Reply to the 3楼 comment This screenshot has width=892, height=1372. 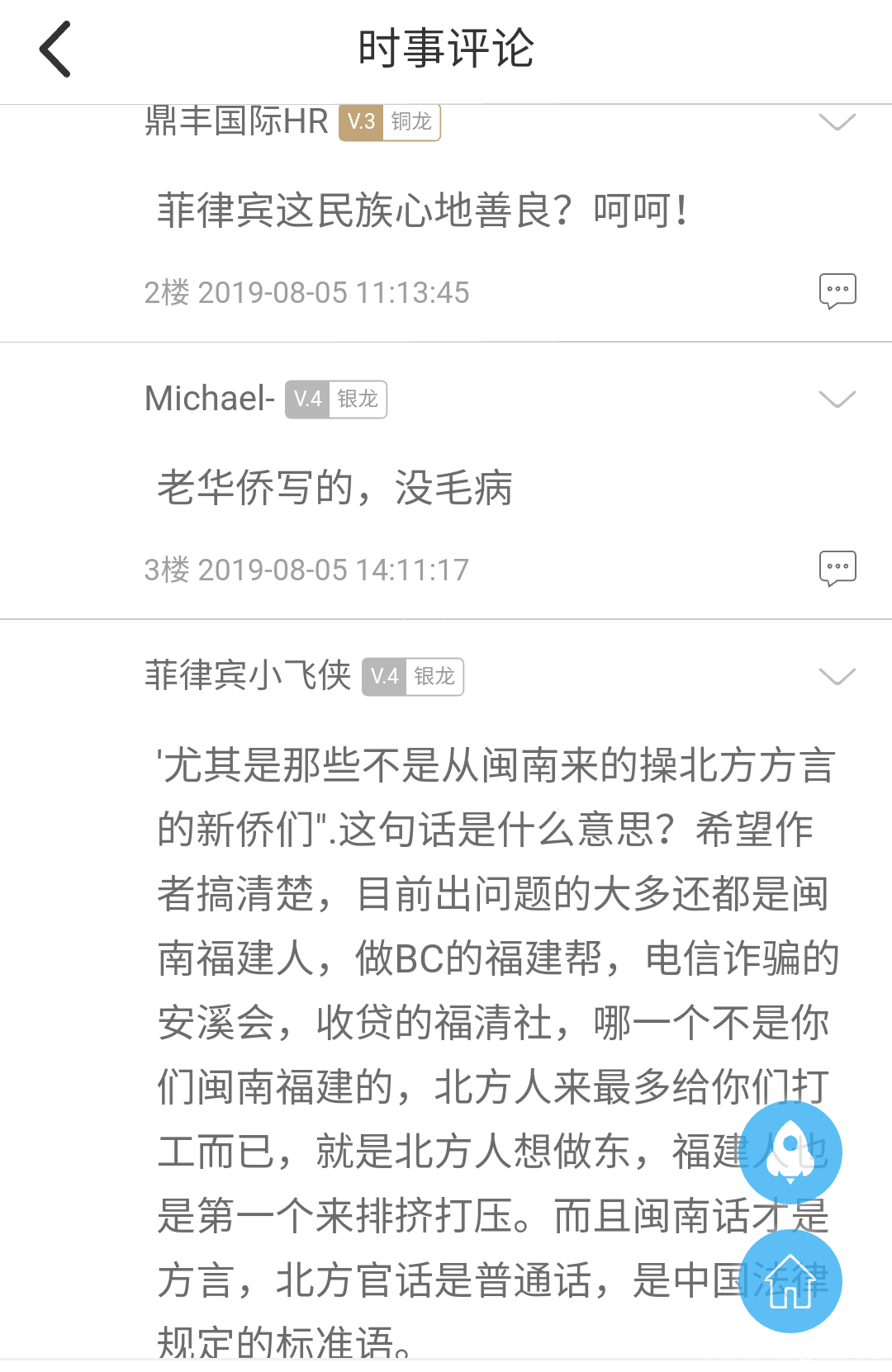[x=837, y=568]
